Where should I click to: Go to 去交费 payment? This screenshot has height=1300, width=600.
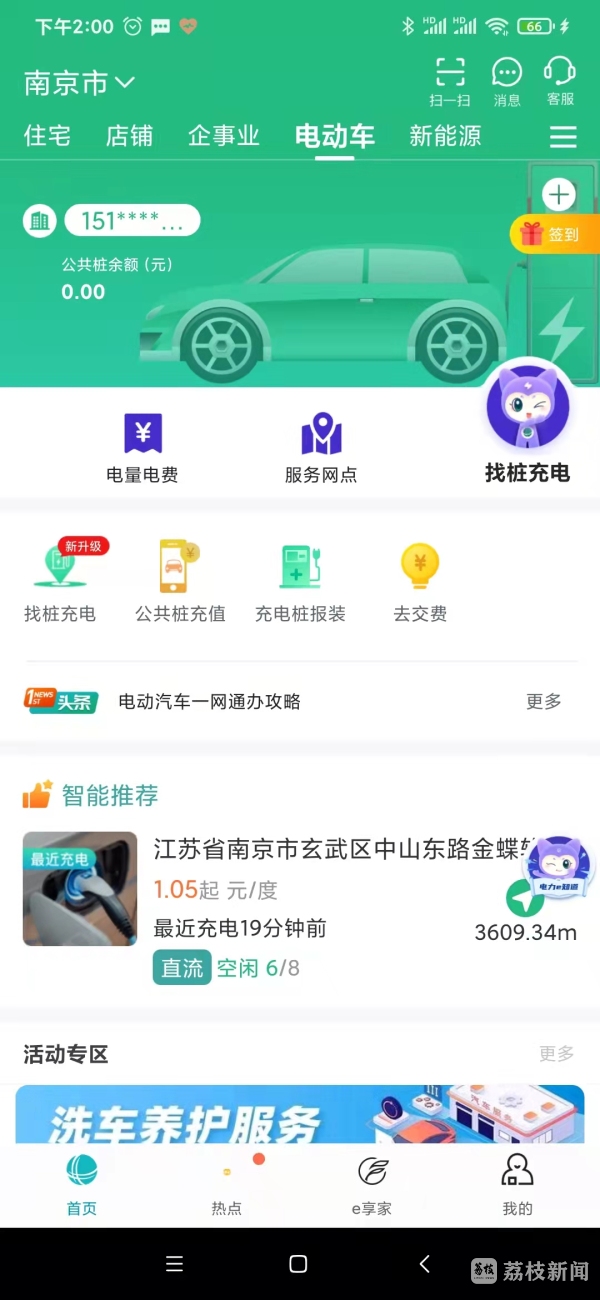(x=420, y=581)
